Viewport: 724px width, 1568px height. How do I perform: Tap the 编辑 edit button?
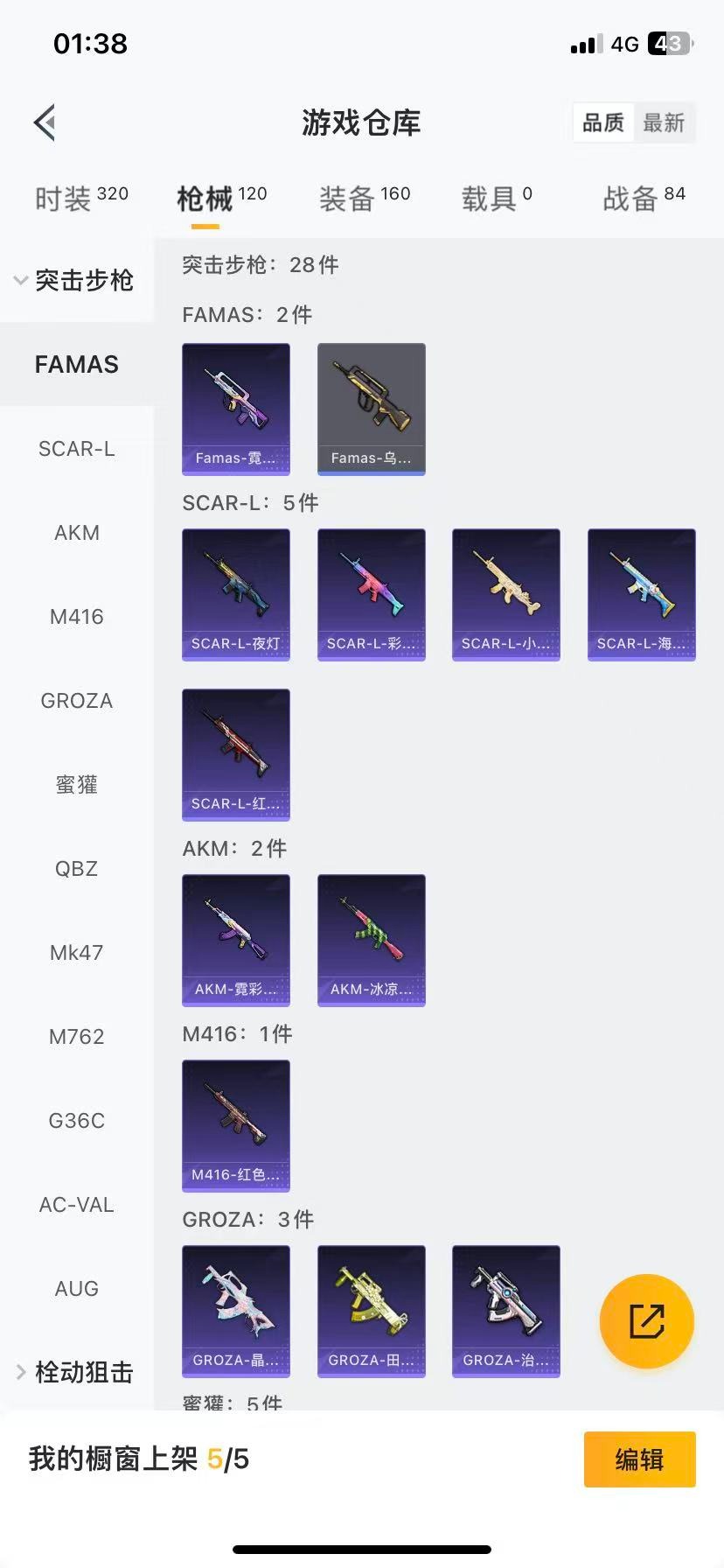(639, 1459)
